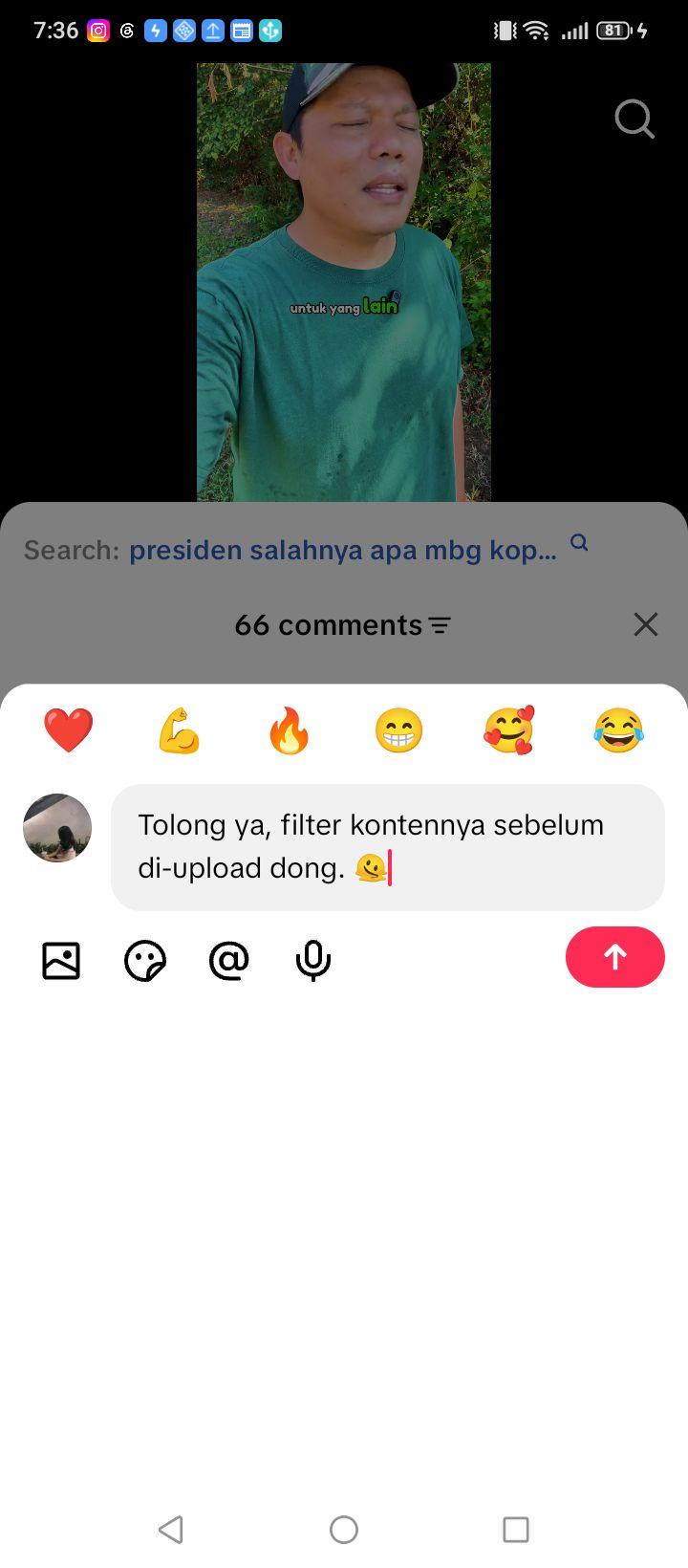The image size is (688, 1568).
Task: Tap the comment text field
Action: [x=388, y=847]
